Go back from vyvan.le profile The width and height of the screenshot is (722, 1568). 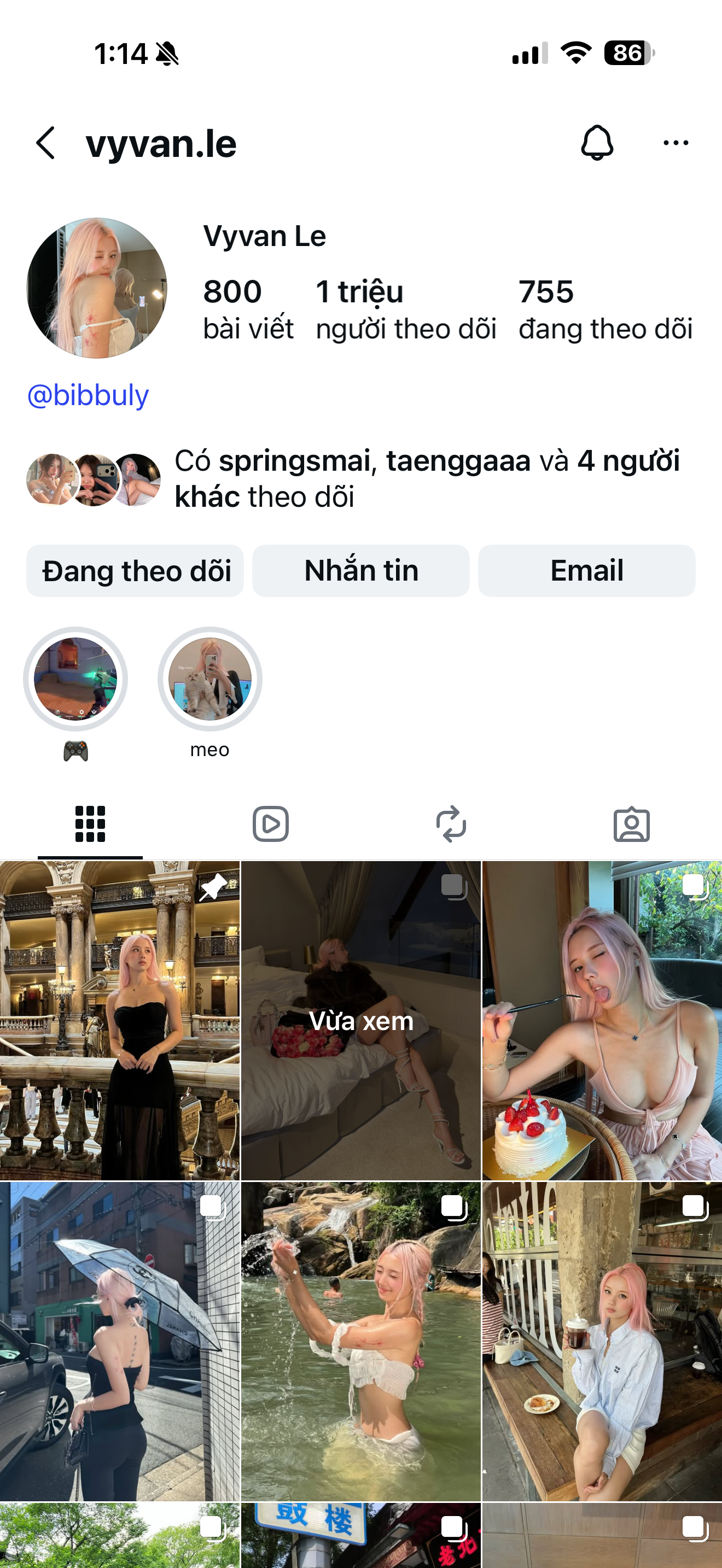click(46, 144)
